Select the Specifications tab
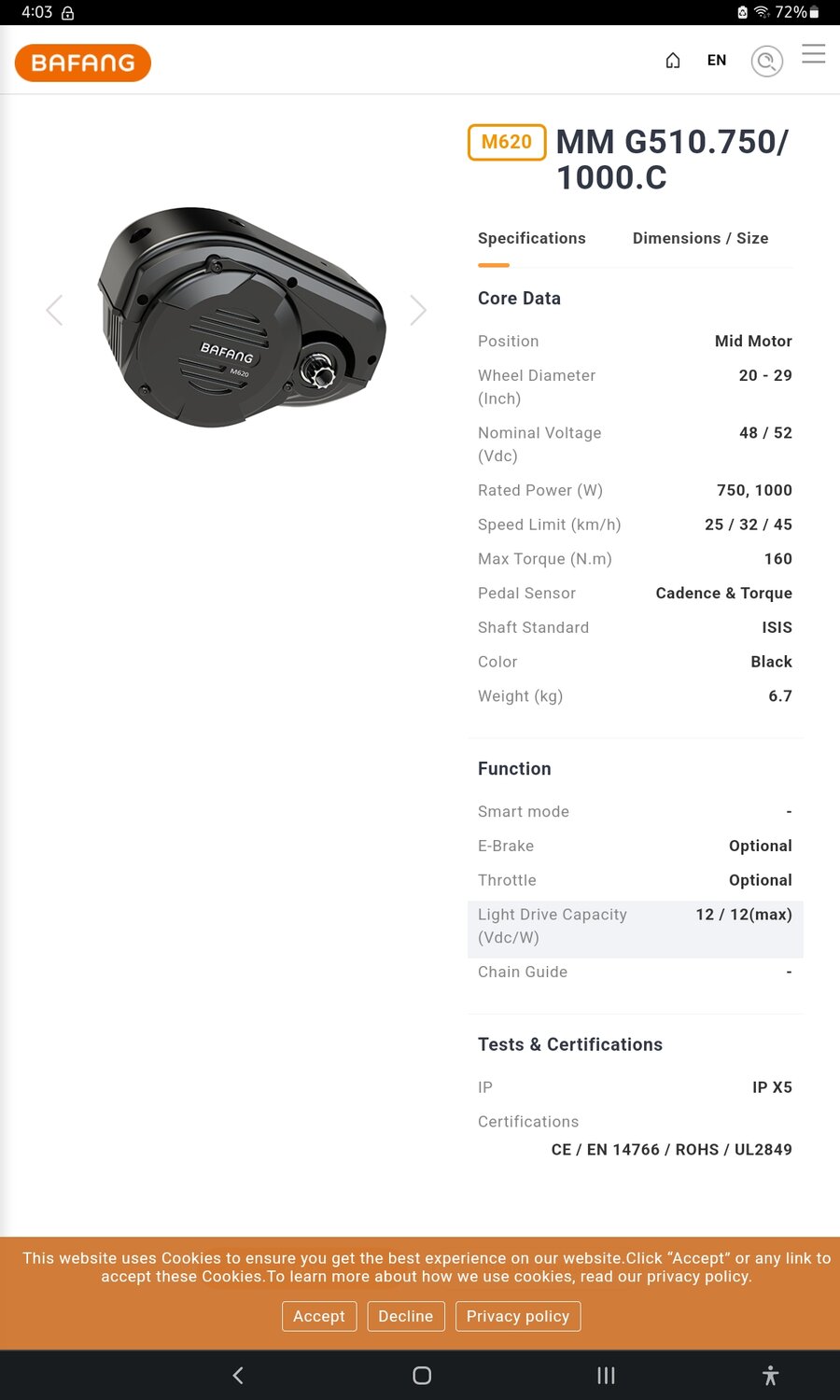Viewport: 840px width, 1400px height. click(531, 238)
